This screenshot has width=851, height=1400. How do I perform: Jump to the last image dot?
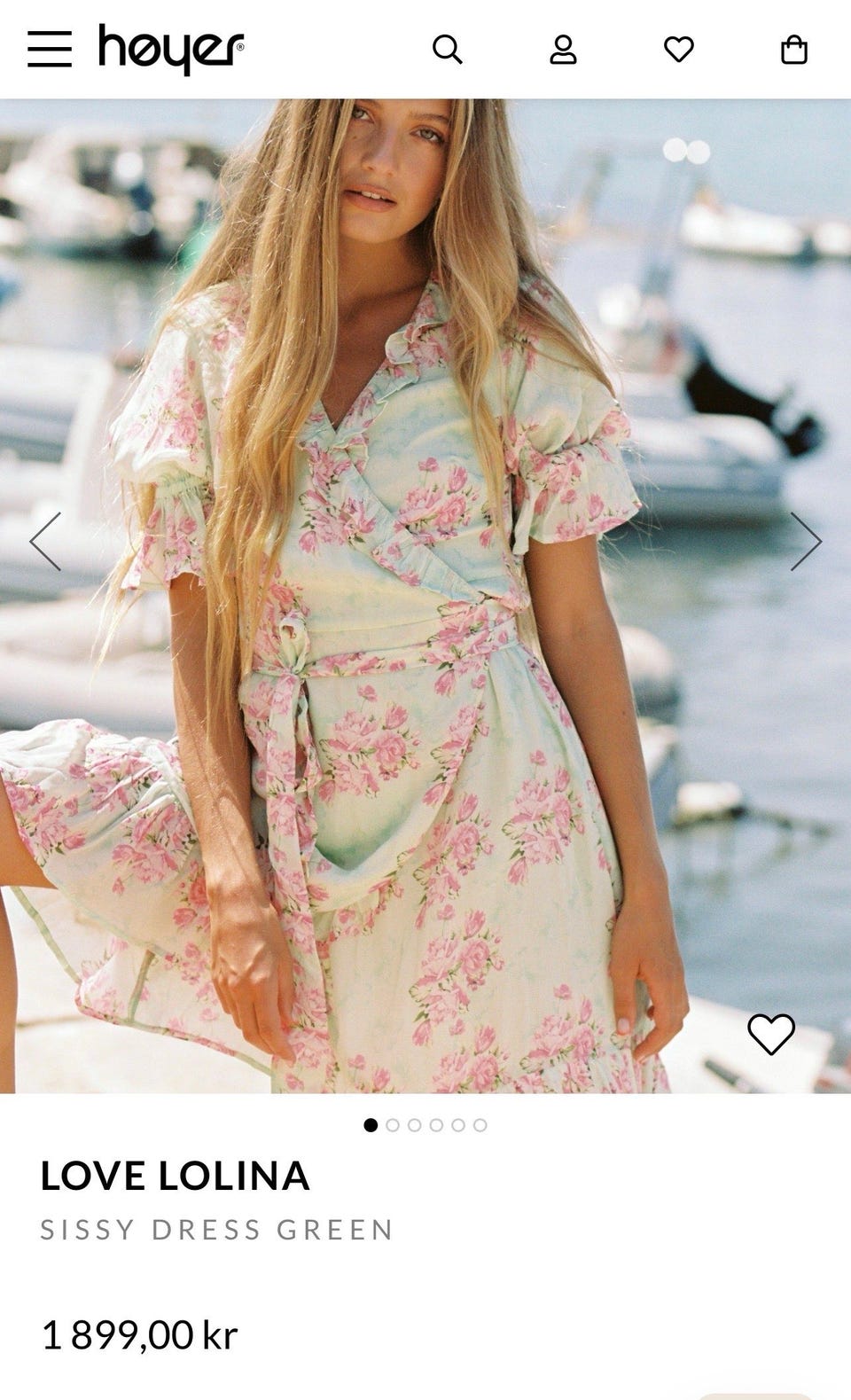(x=480, y=1125)
